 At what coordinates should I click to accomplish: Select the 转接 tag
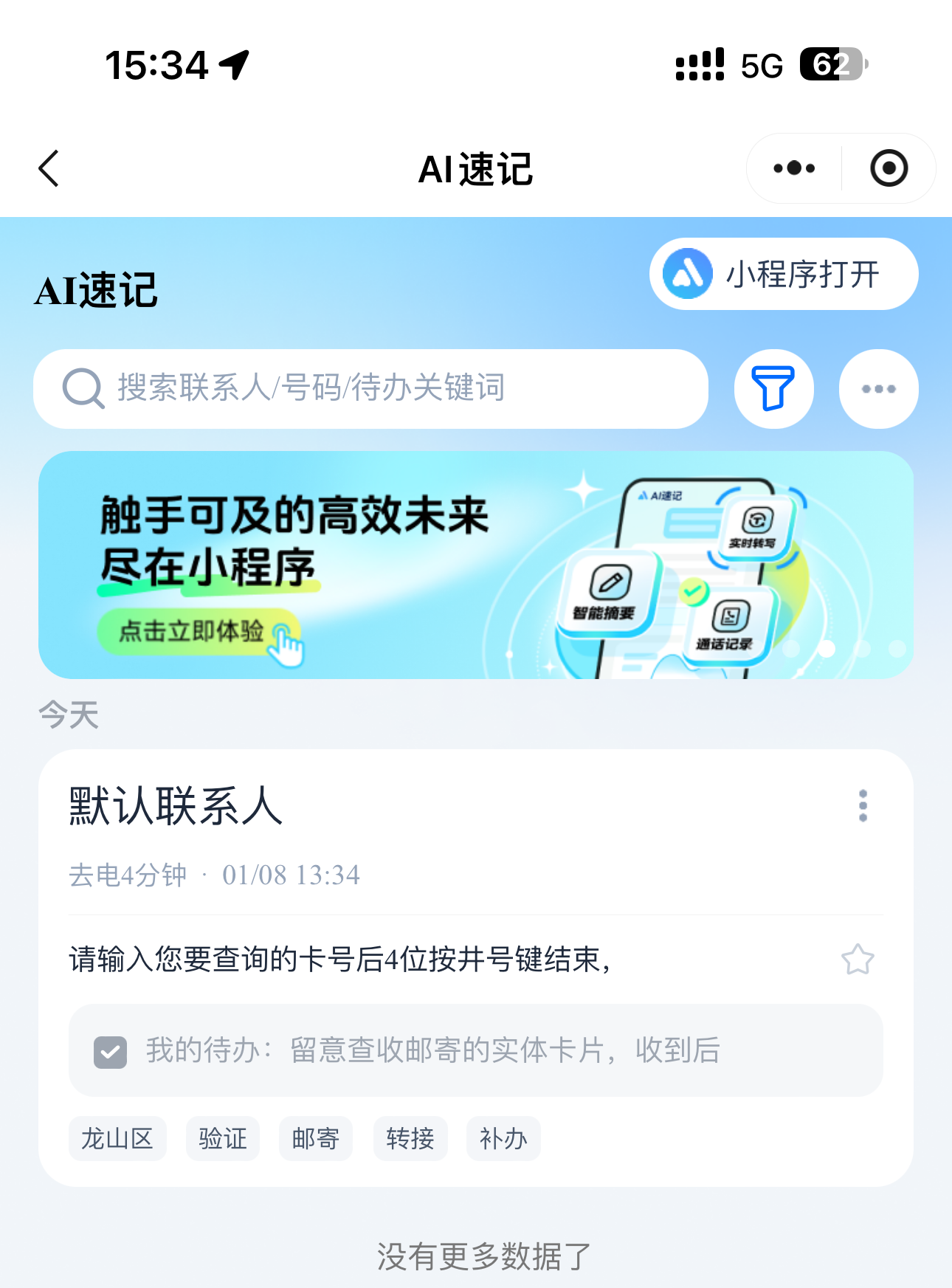[410, 1138]
